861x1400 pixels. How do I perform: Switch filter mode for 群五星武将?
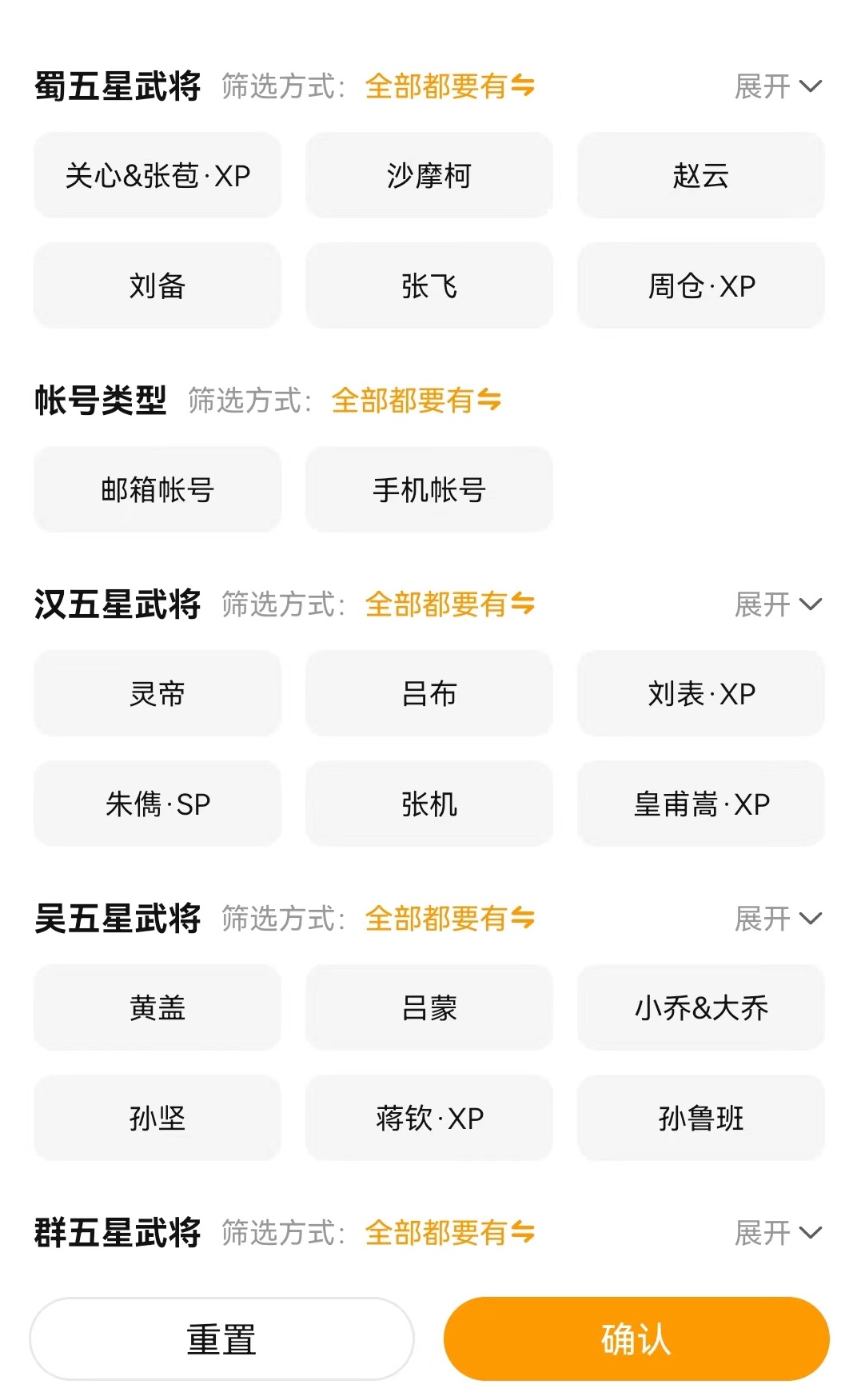[449, 1233]
